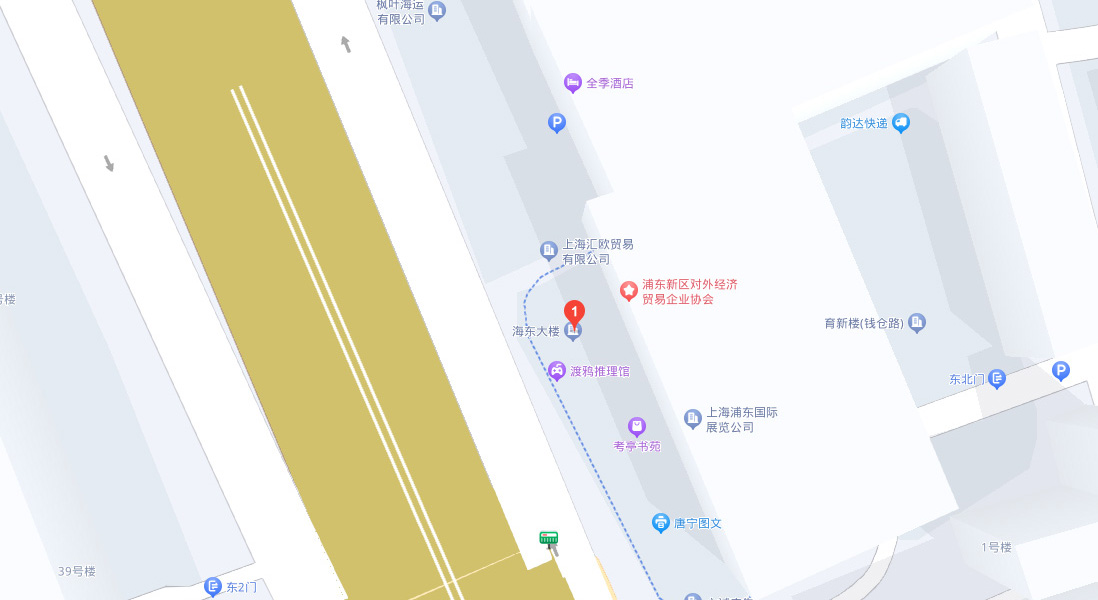Select the 东2门 gate marker
The width and height of the screenshot is (1098, 600).
(212, 587)
